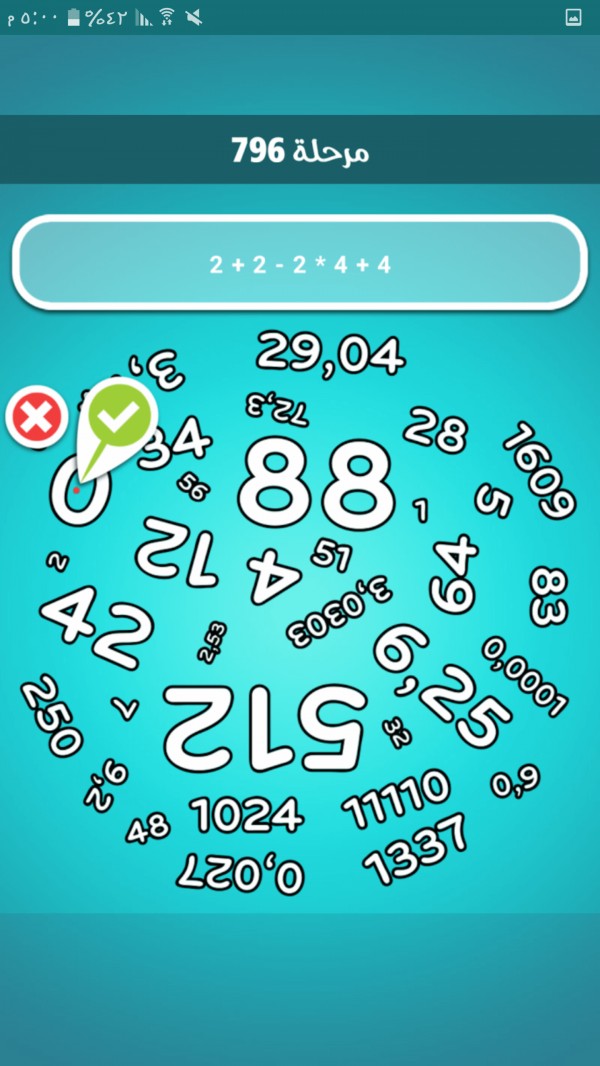The width and height of the screenshot is (600, 1066).
Task: Choose the number 28
Action: pos(436,430)
